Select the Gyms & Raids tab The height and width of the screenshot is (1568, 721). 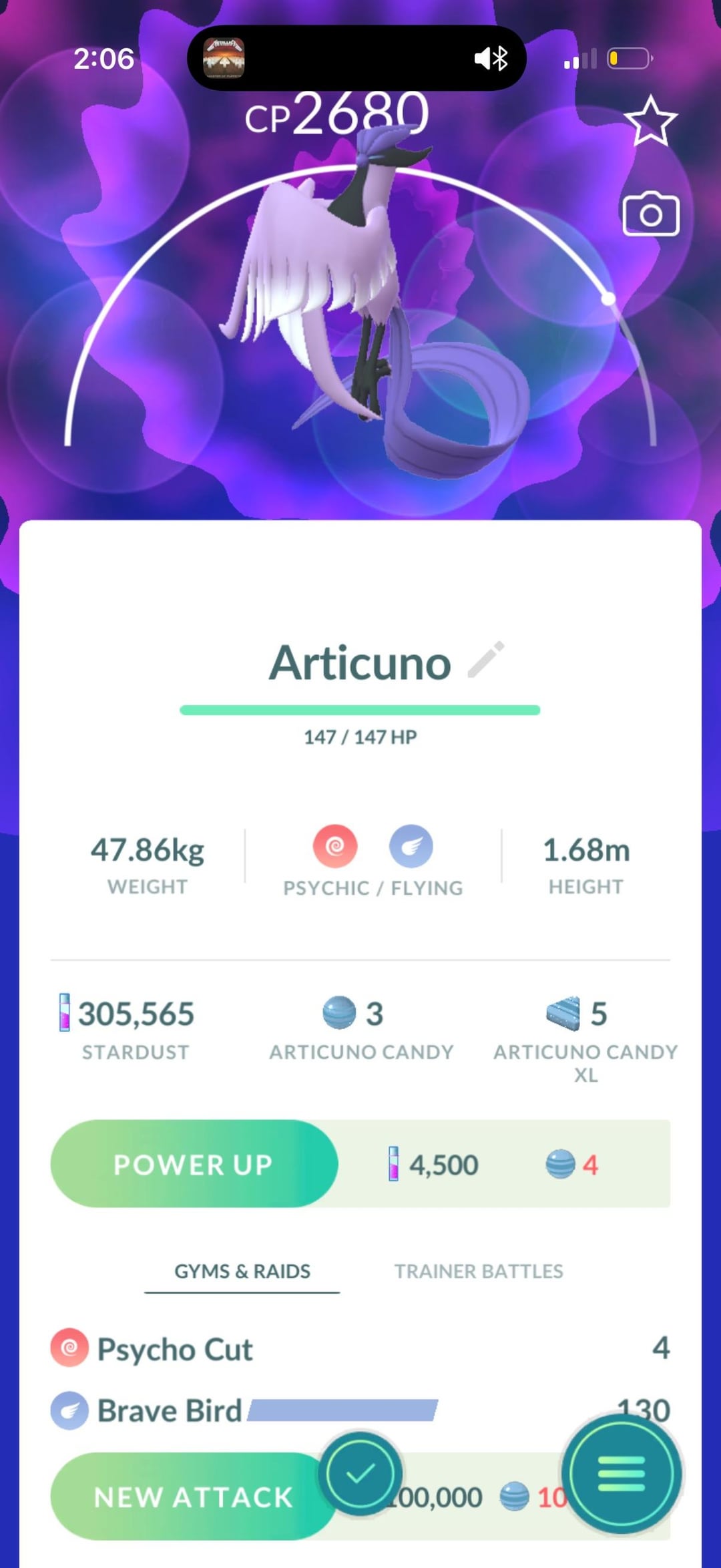pyautogui.click(x=242, y=1271)
